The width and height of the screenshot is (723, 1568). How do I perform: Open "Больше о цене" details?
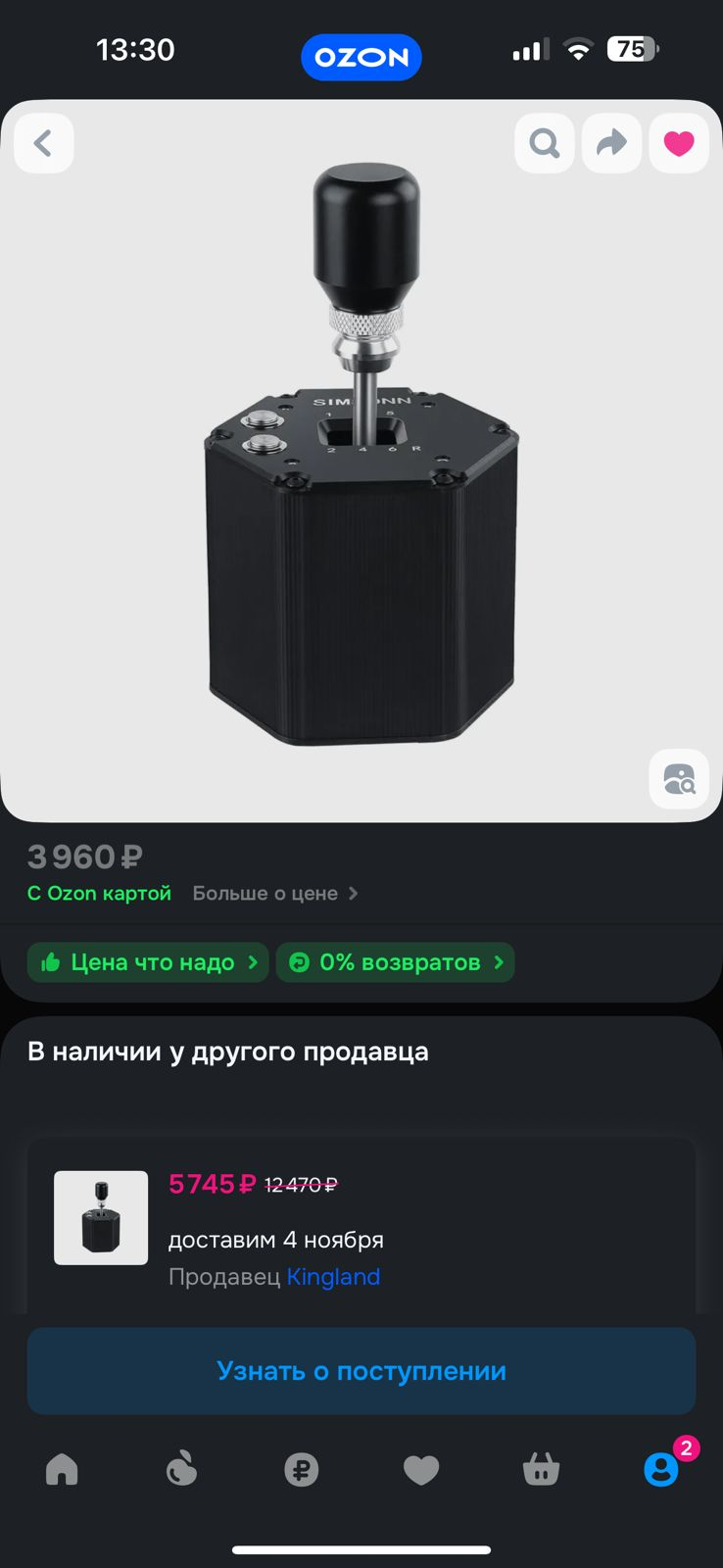pos(274,894)
